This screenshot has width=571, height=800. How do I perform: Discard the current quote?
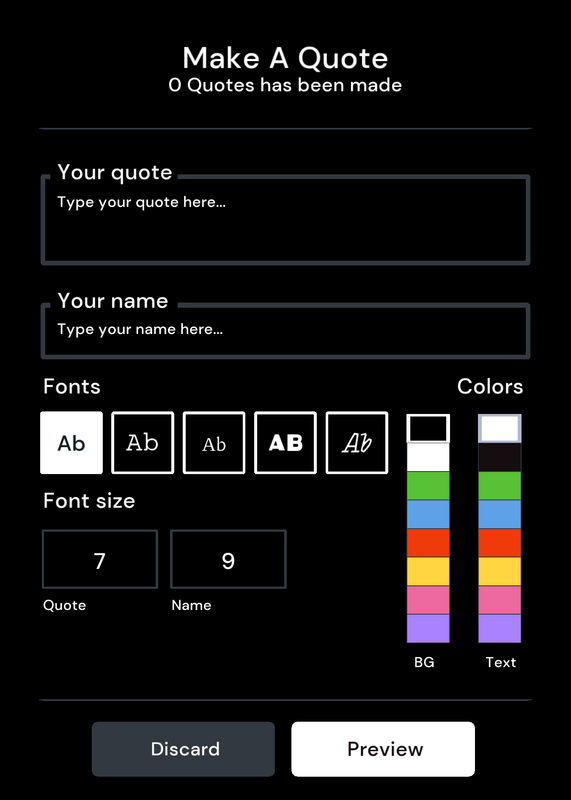[x=183, y=749]
